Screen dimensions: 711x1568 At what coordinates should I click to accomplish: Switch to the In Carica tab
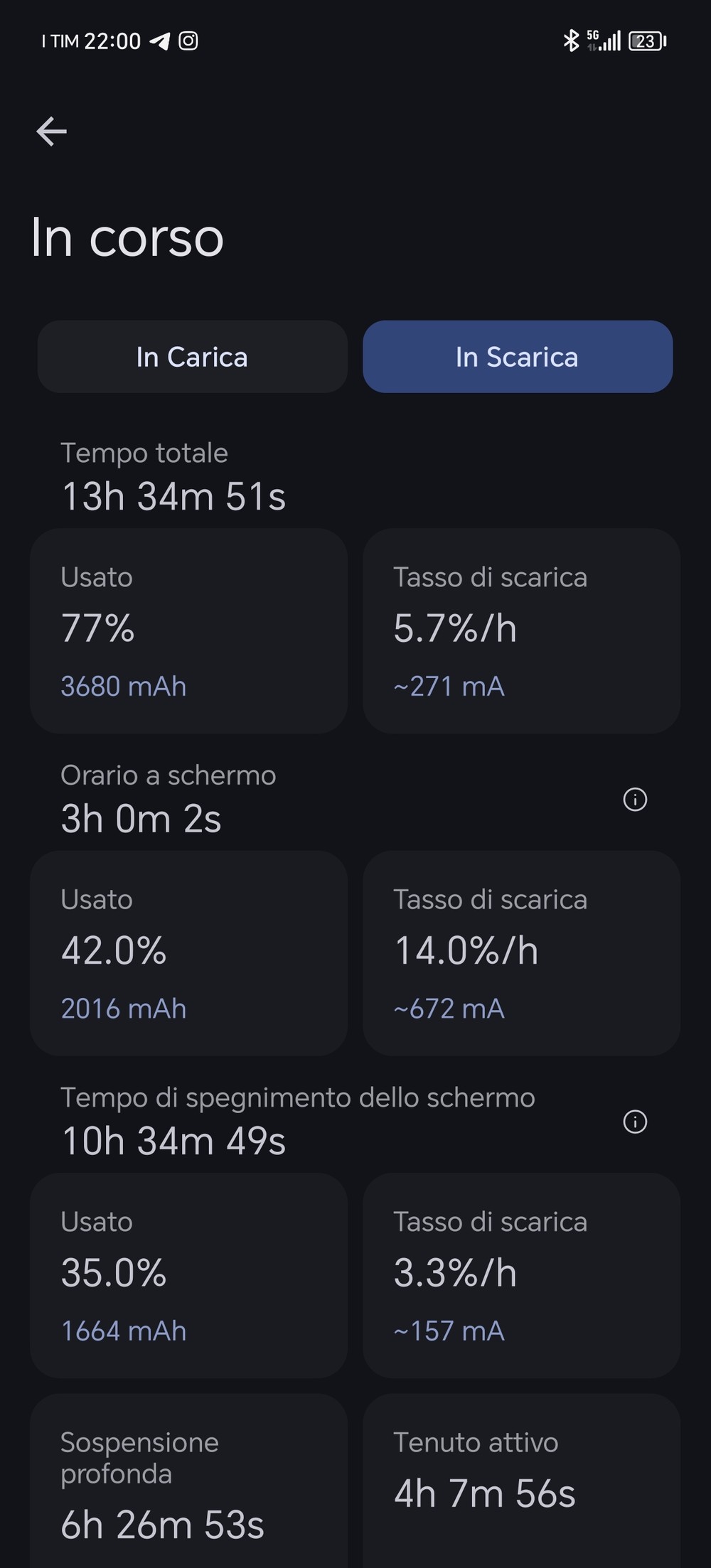[192, 357]
